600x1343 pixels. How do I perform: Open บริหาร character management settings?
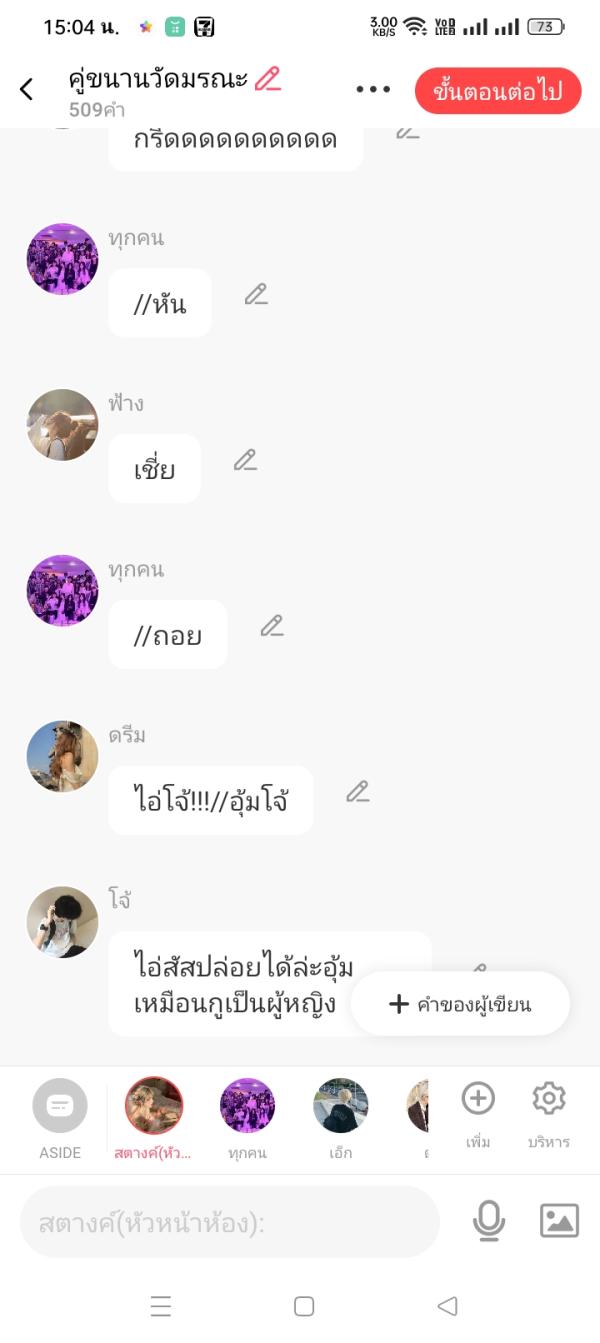(549, 1113)
